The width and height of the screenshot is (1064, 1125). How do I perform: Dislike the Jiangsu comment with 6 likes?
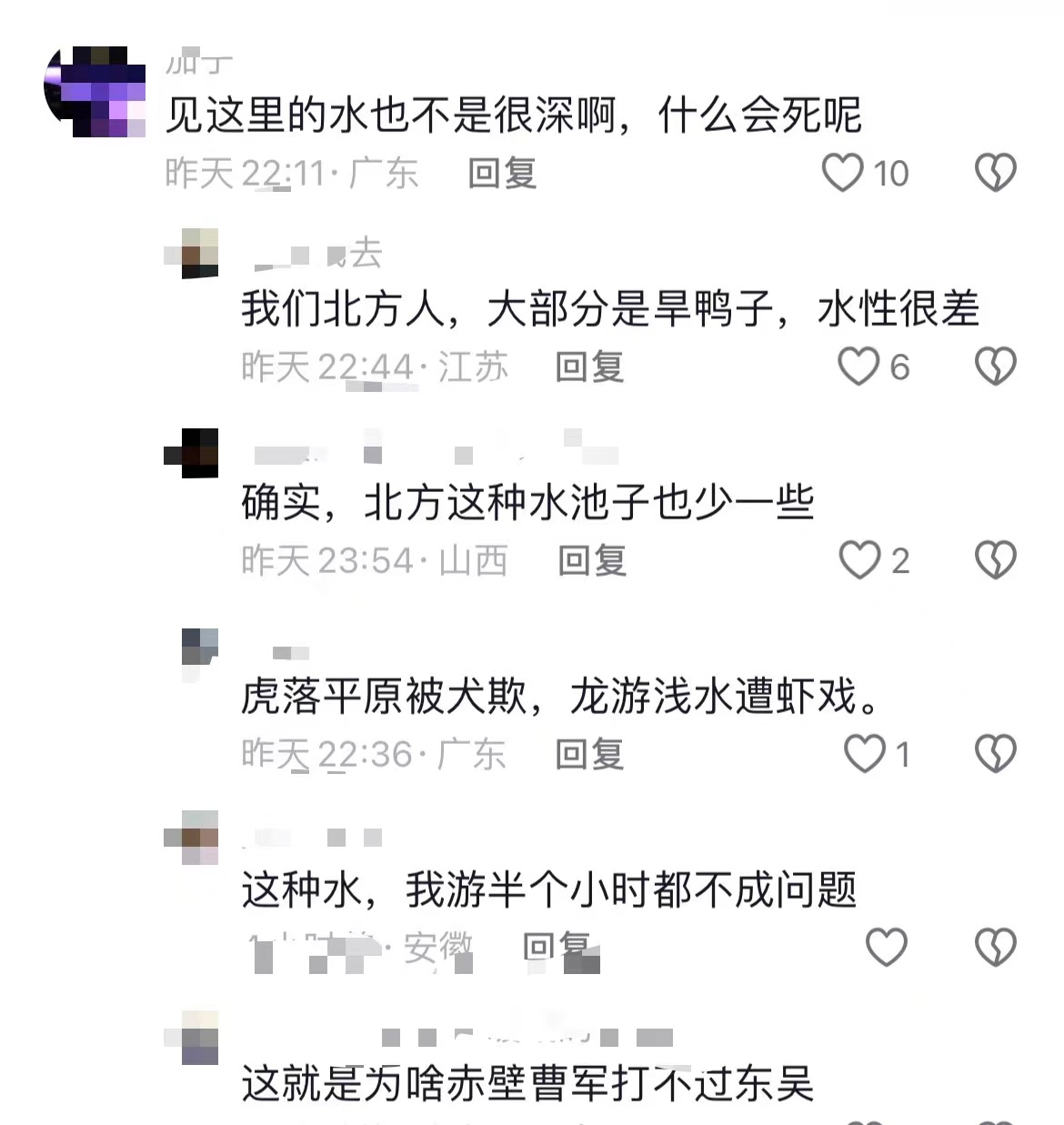(x=995, y=367)
